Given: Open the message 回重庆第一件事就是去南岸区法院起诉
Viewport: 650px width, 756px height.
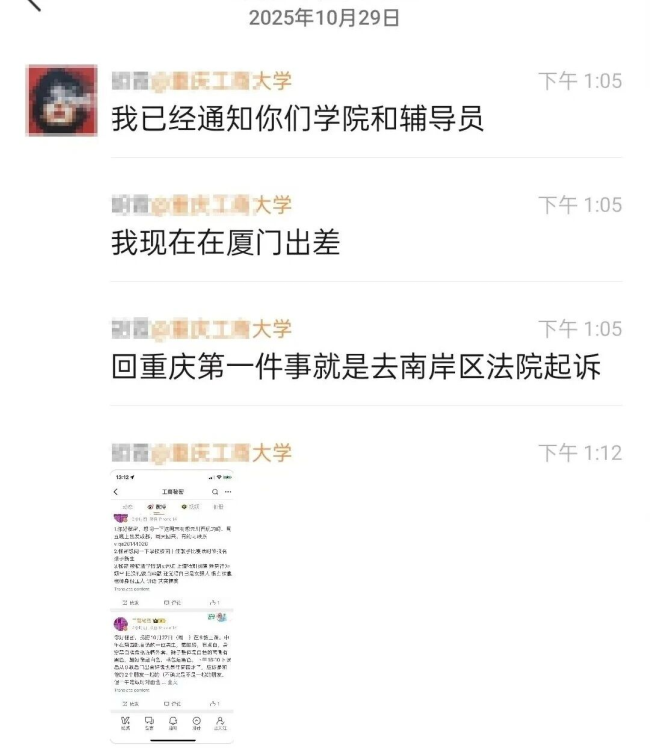Looking at the screenshot, I should pyautogui.click(x=356, y=367).
